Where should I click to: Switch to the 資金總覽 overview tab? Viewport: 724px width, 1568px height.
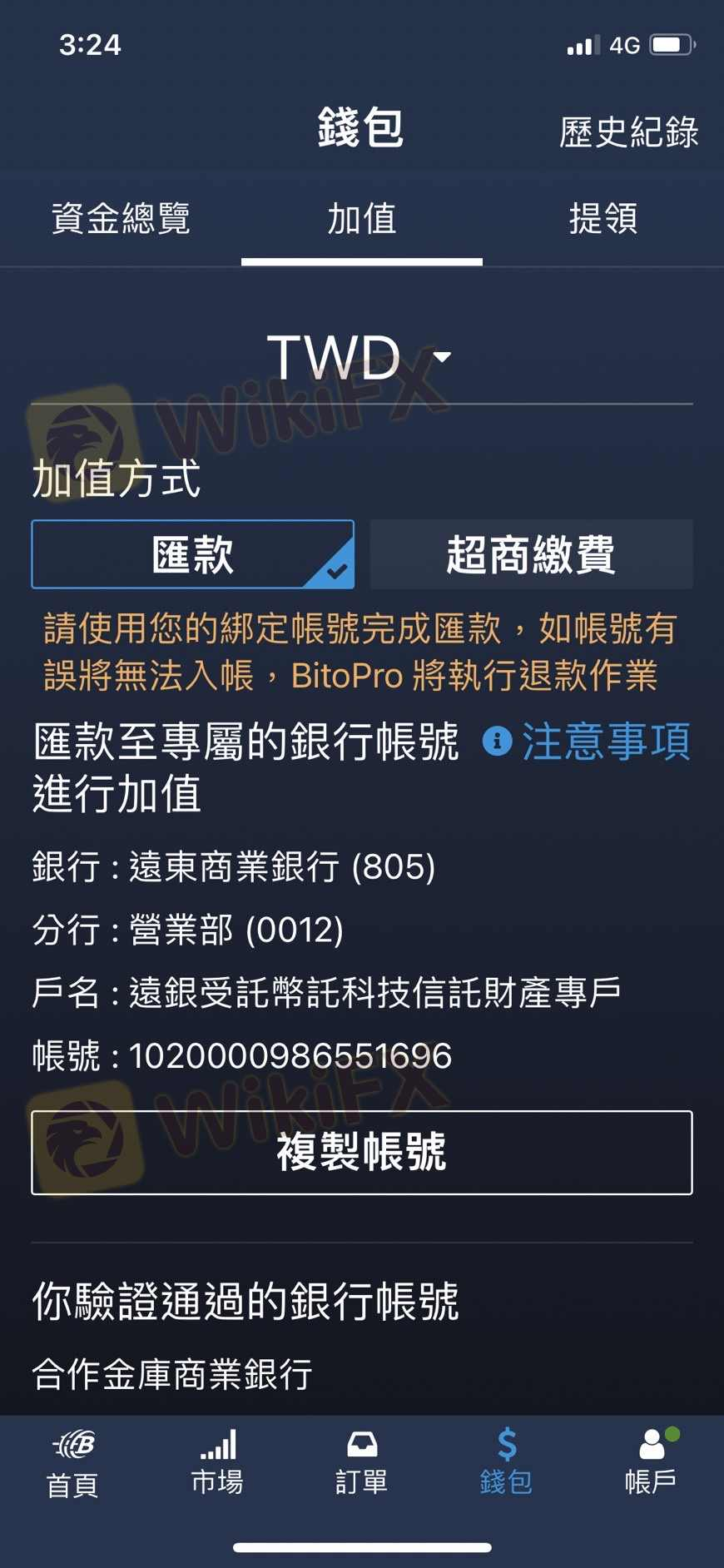tap(121, 219)
